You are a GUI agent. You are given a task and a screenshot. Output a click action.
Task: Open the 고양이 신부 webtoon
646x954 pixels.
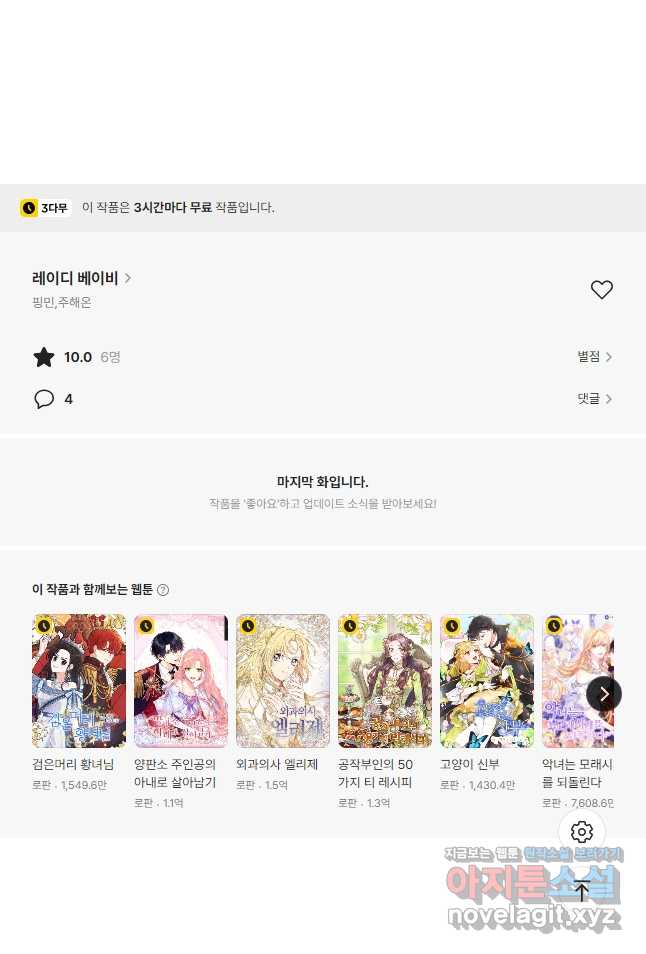point(487,681)
